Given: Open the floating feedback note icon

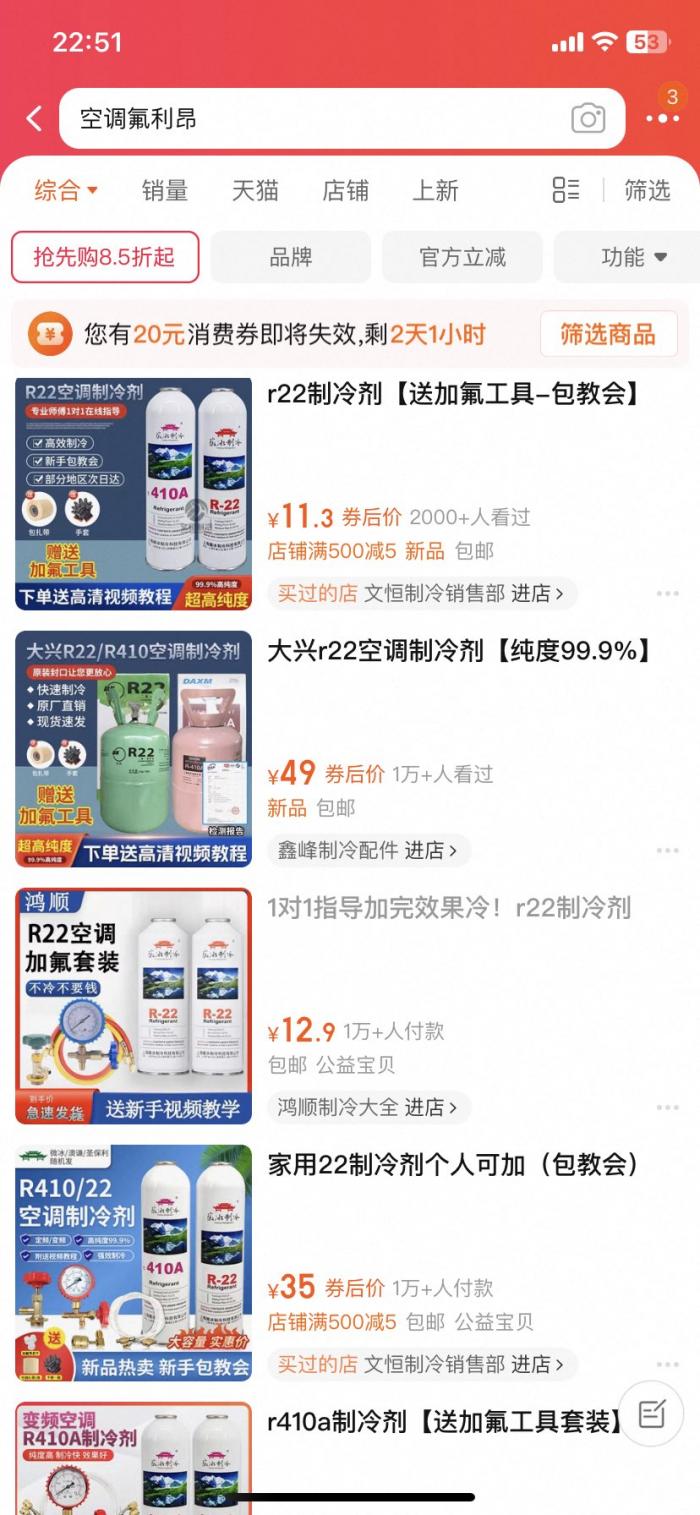Looking at the screenshot, I should [651, 1413].
